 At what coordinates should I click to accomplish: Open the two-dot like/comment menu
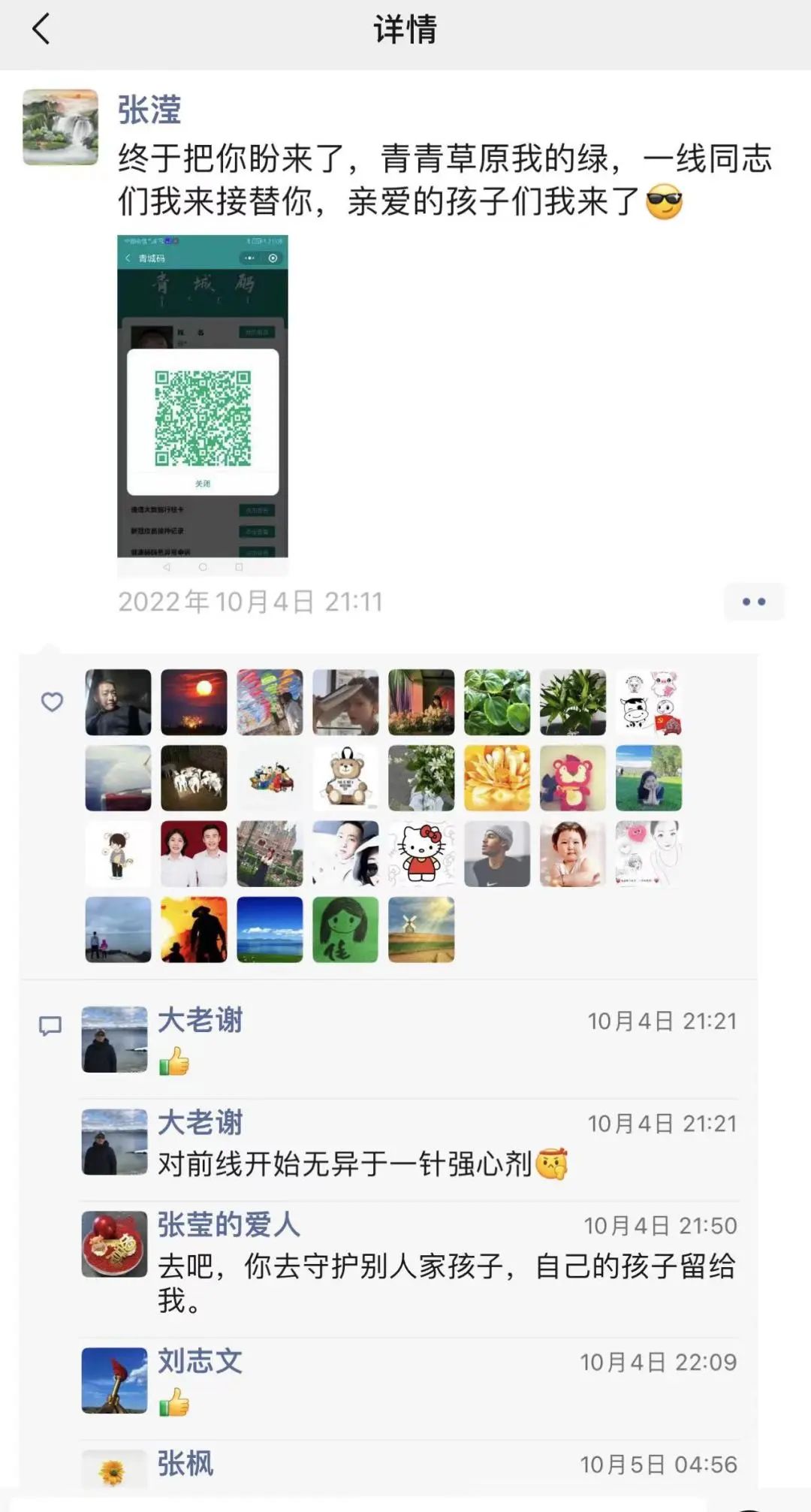click(753, 602)
